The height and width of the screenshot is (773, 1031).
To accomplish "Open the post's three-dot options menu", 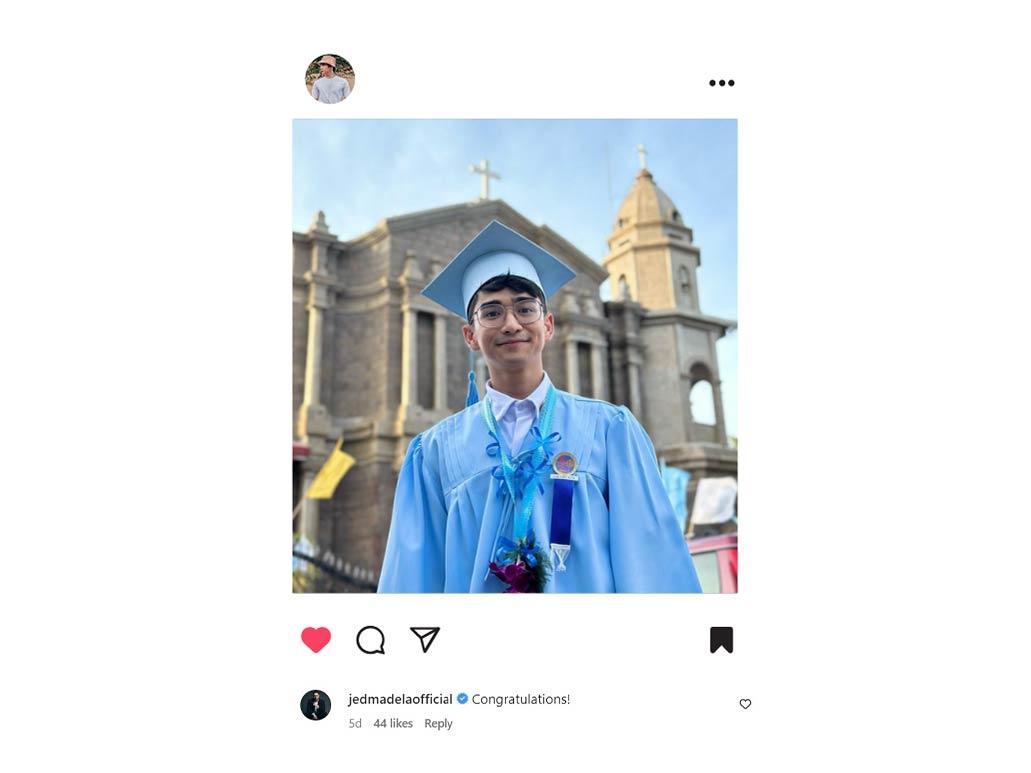I will click(721, 83).
